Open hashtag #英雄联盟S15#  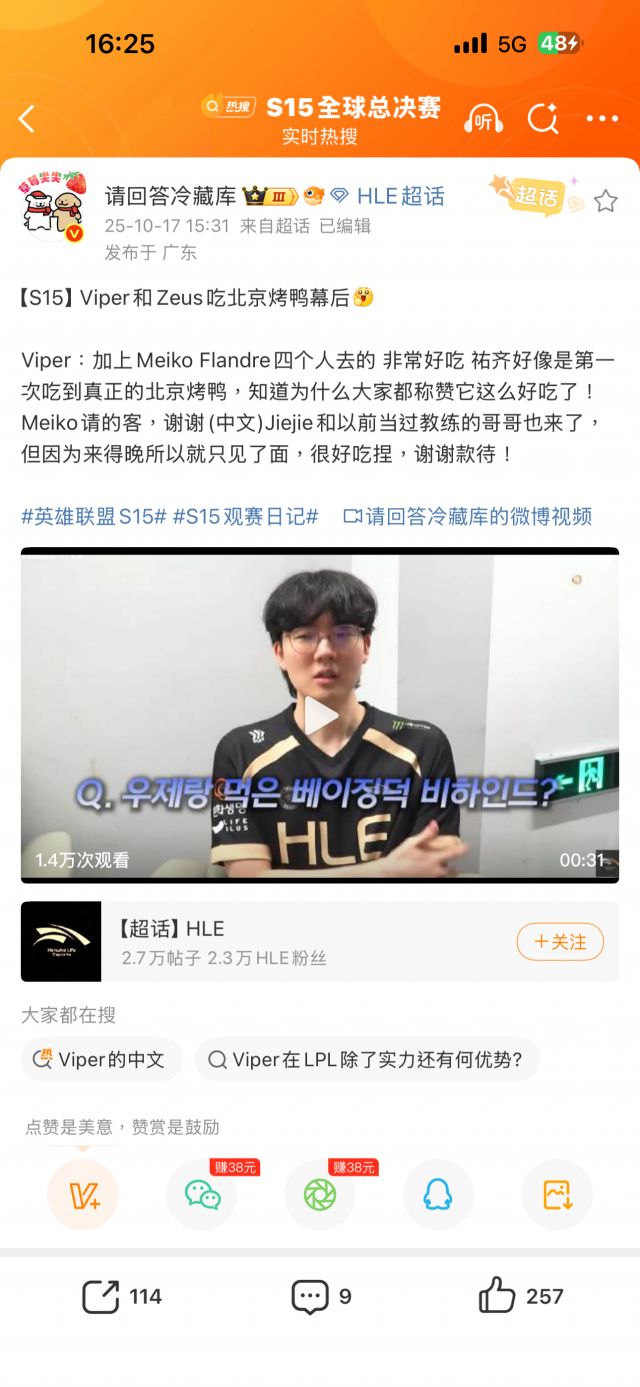(x=93, y=516)
